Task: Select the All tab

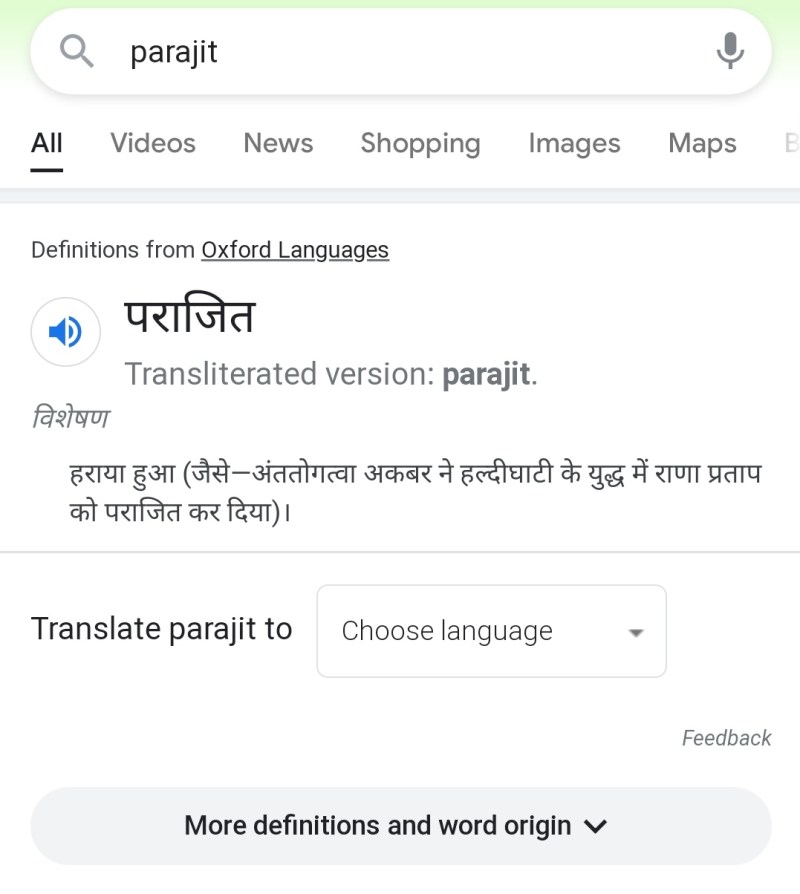Action: 47,143
